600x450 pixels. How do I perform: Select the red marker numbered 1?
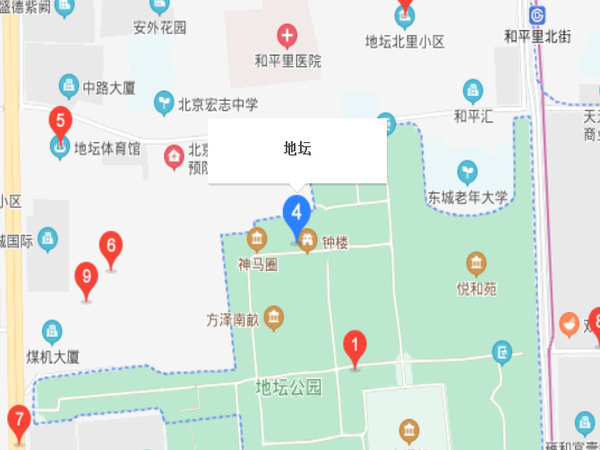tap(354, 347)
